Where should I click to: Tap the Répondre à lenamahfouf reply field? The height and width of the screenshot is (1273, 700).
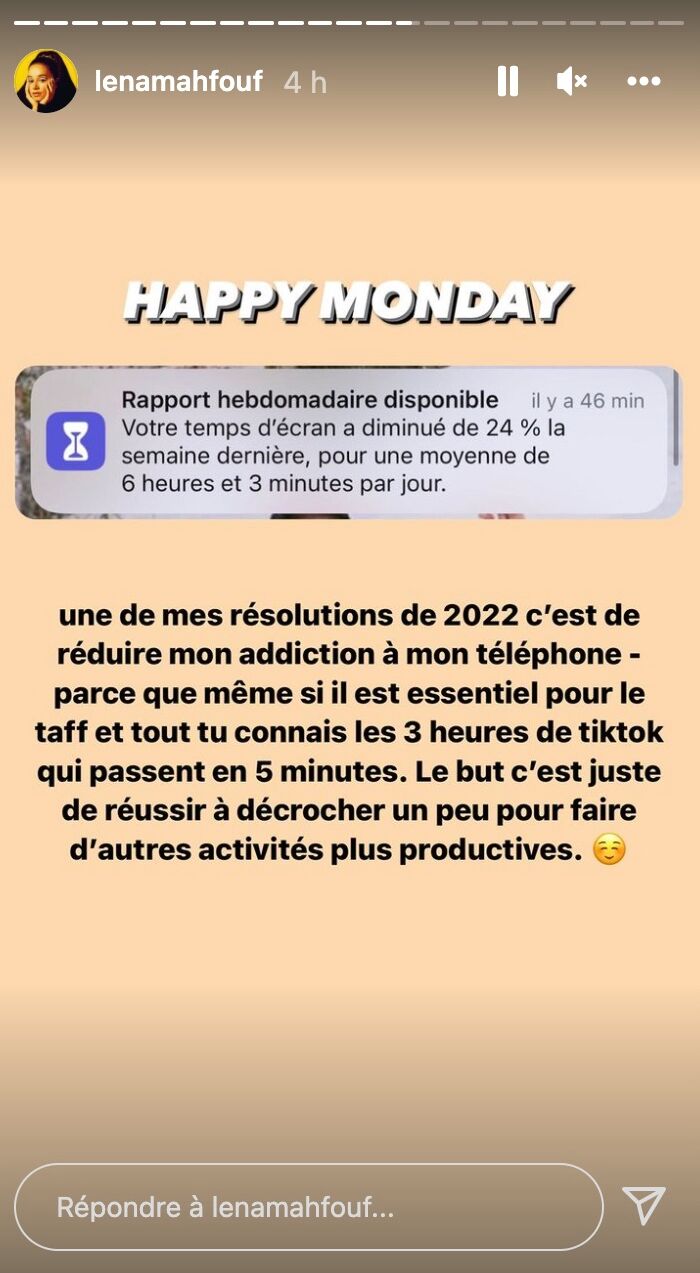308,1207
